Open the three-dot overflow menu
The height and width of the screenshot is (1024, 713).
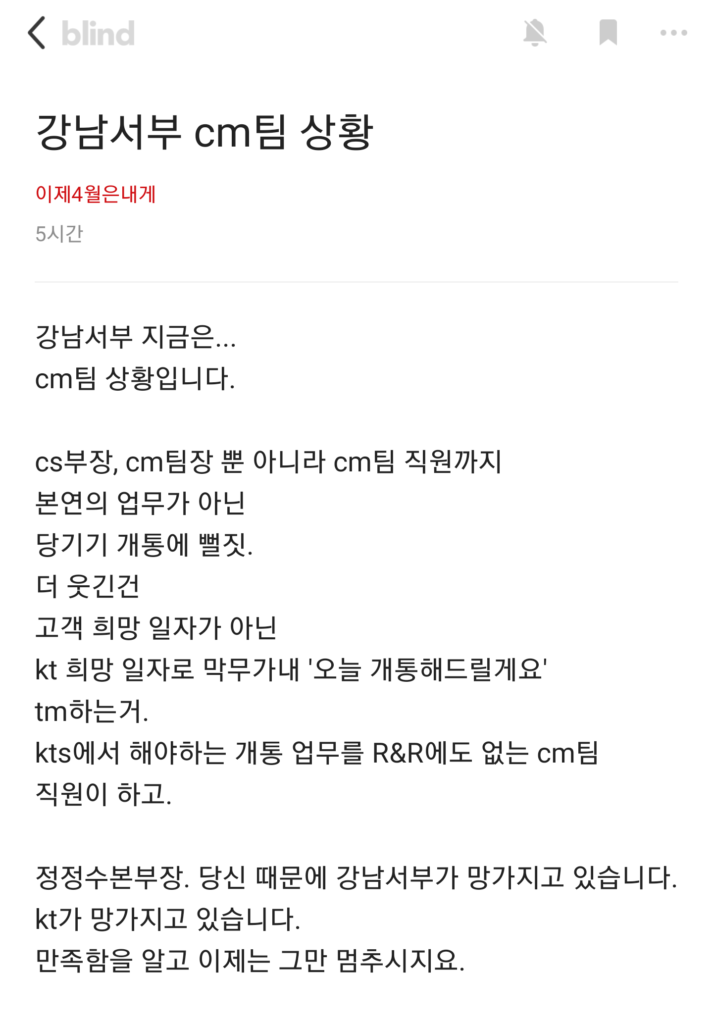tap(674, 33)
